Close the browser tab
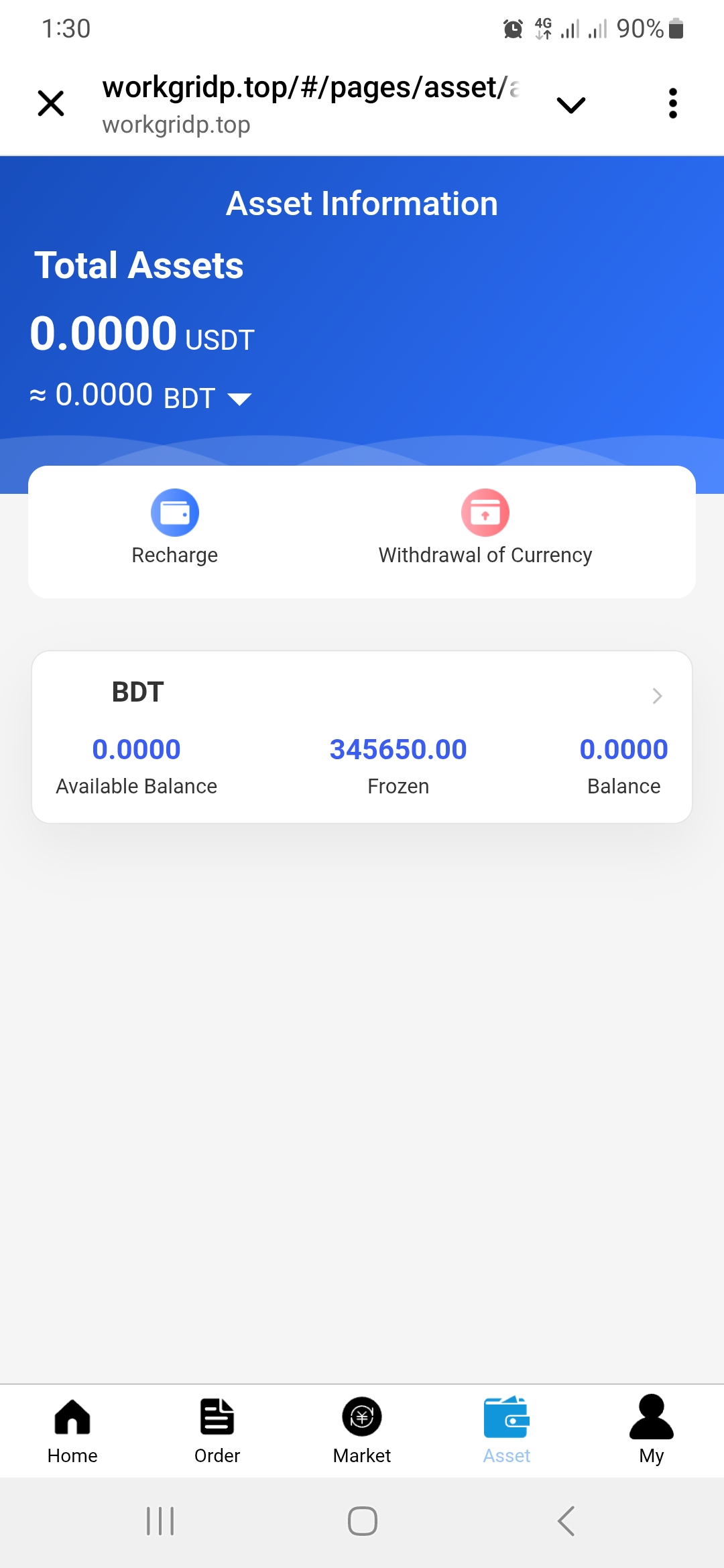This screenshot has height=1568, width=724. click(x=51, y=104)
